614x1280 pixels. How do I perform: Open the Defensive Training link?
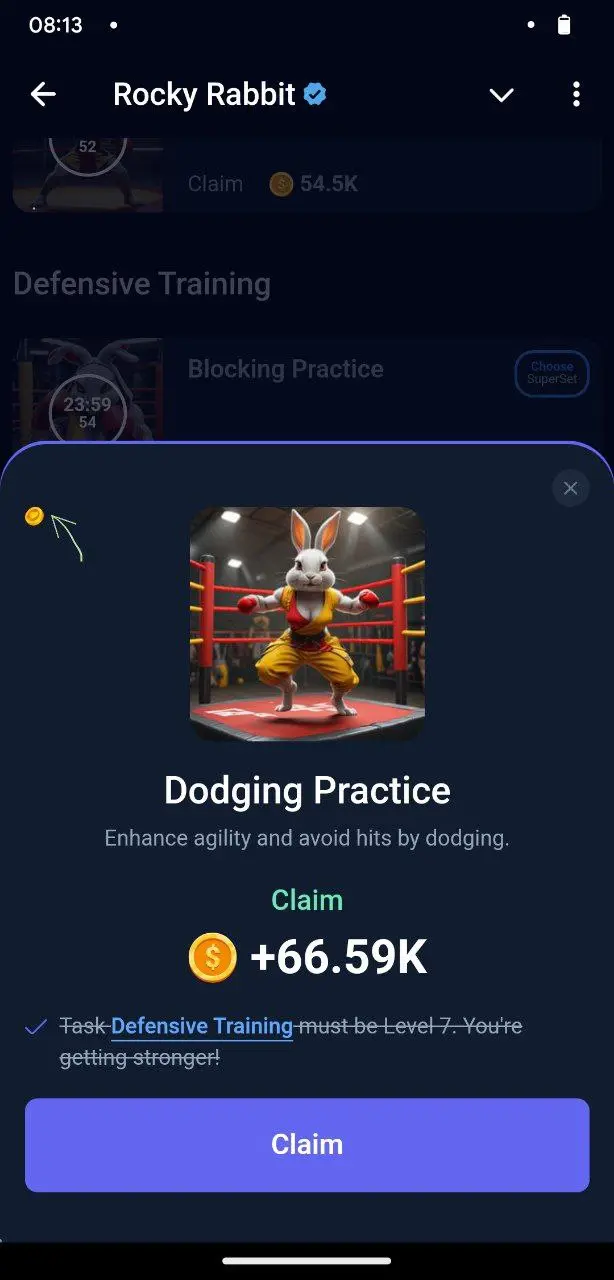pos(202,1026)
